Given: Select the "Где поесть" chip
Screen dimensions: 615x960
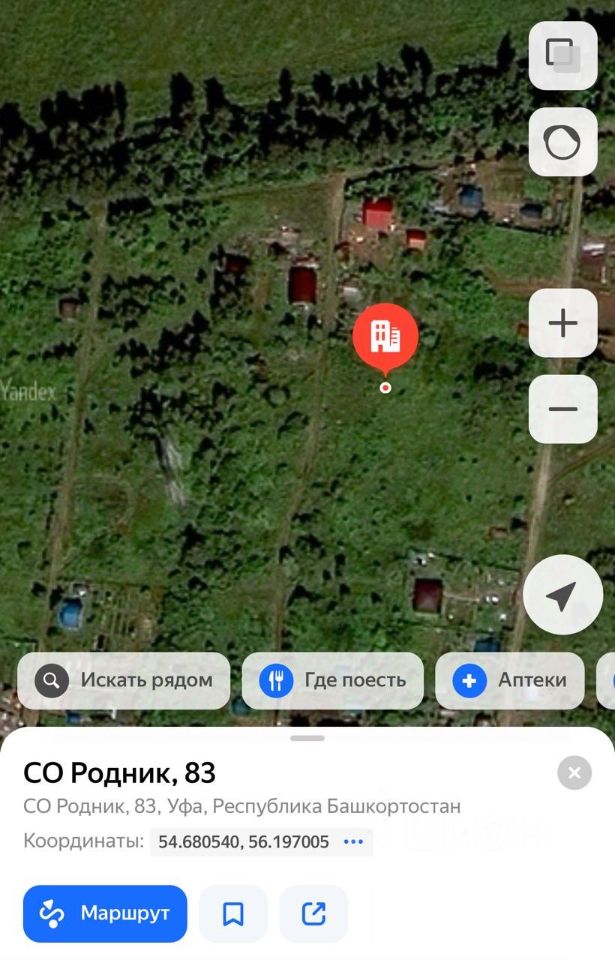Looking at the screenshot, I should click(x=333, y=681).
